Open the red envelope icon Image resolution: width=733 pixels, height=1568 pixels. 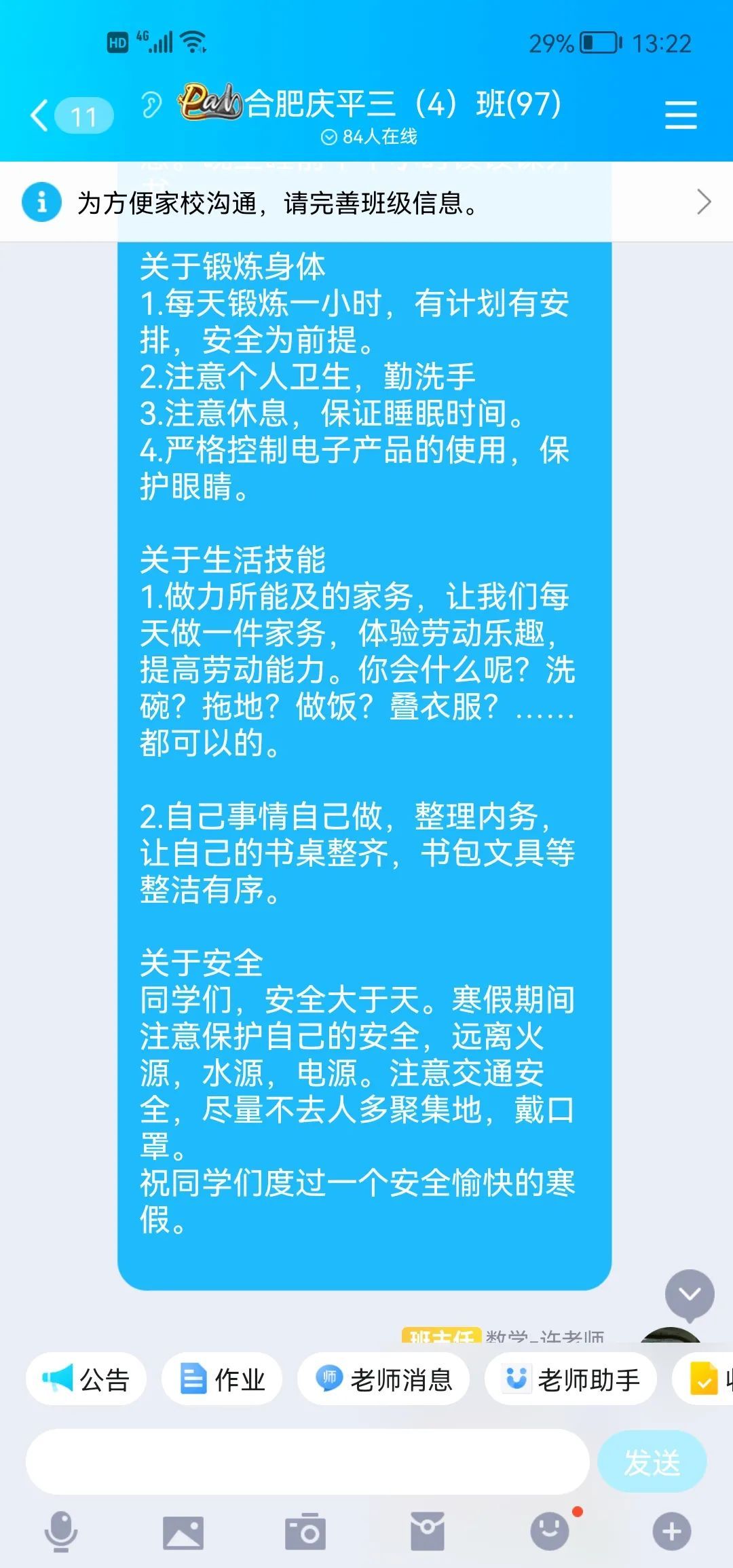click(428, 1532)
